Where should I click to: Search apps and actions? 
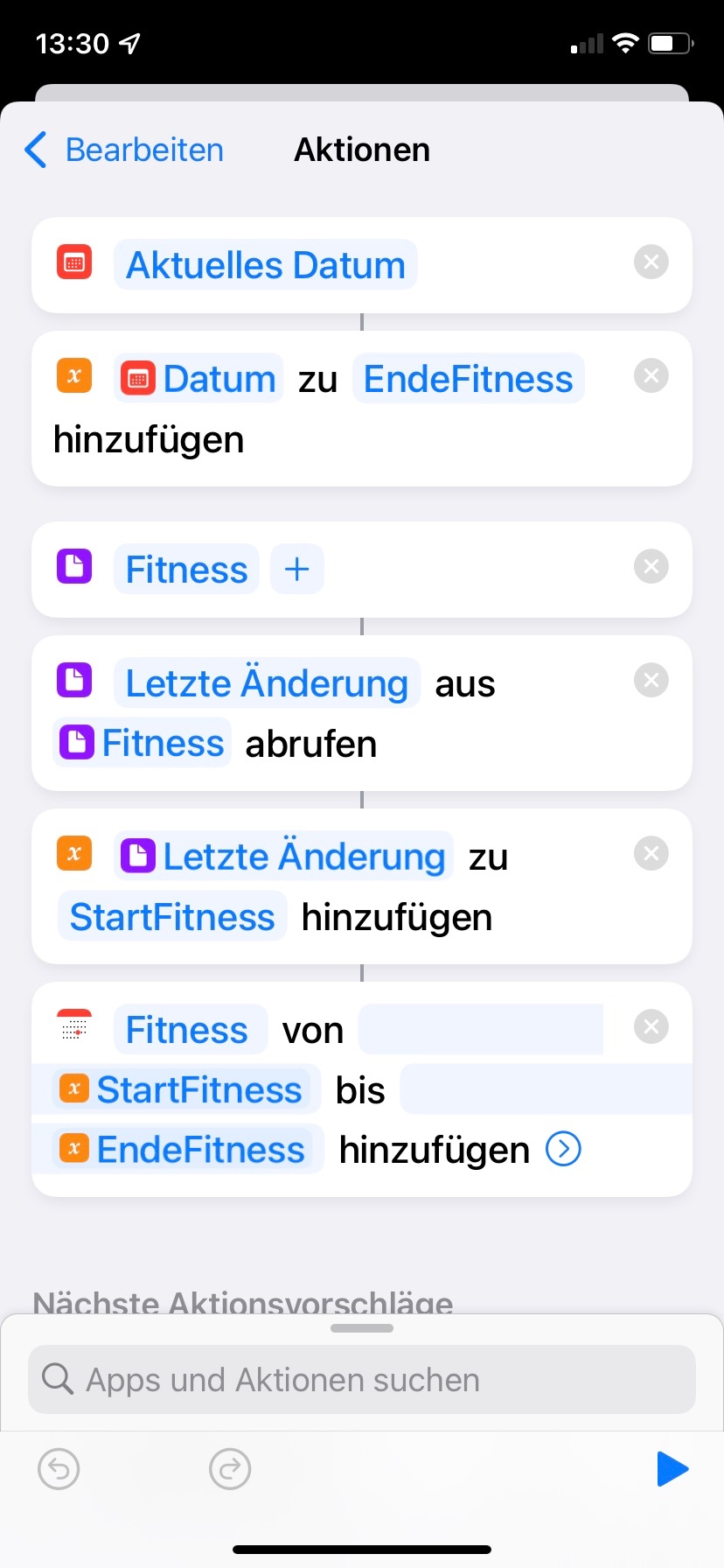(362, 1380)
